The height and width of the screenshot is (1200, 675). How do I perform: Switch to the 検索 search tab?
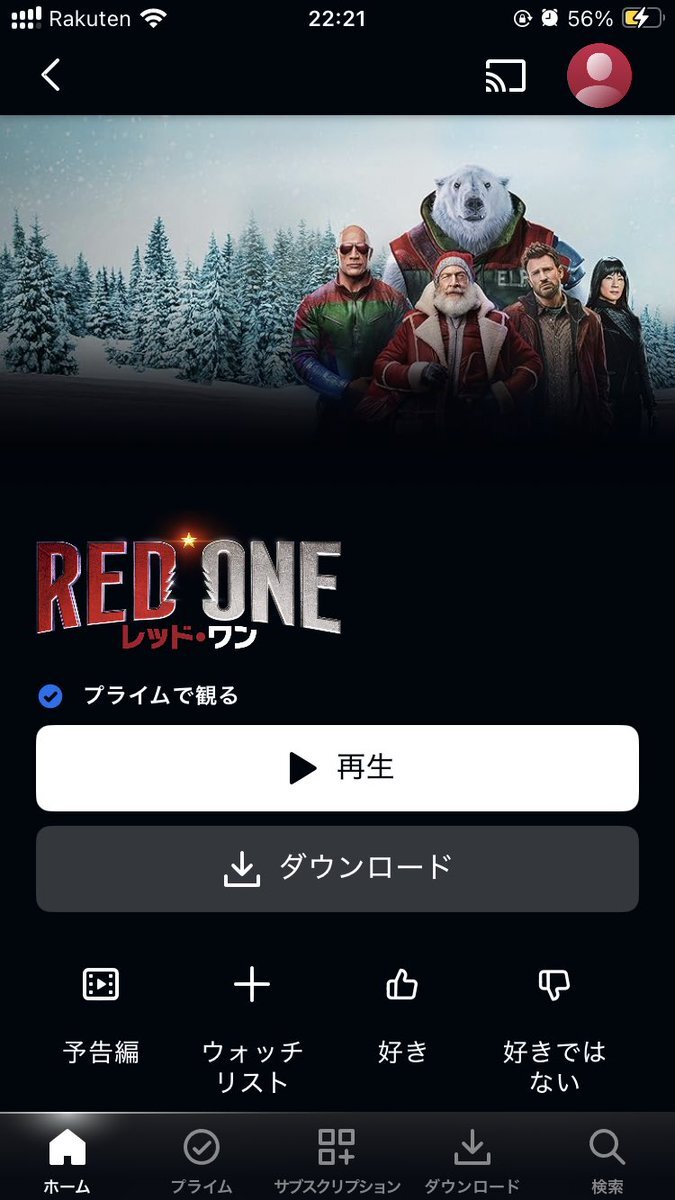pyautogui.click(x=607, y=1160)
